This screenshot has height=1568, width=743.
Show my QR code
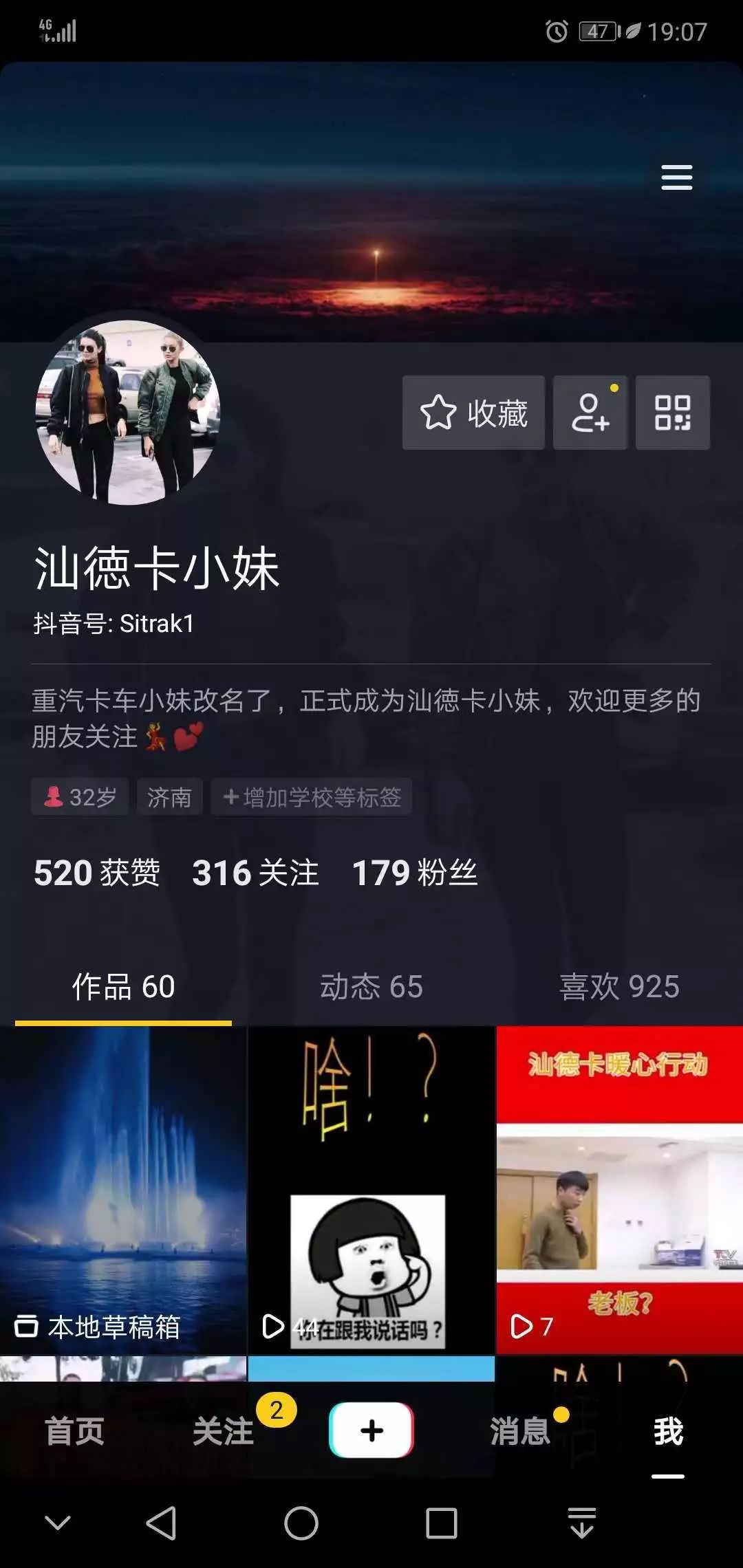pyautogui.click(x=672, y=413)
